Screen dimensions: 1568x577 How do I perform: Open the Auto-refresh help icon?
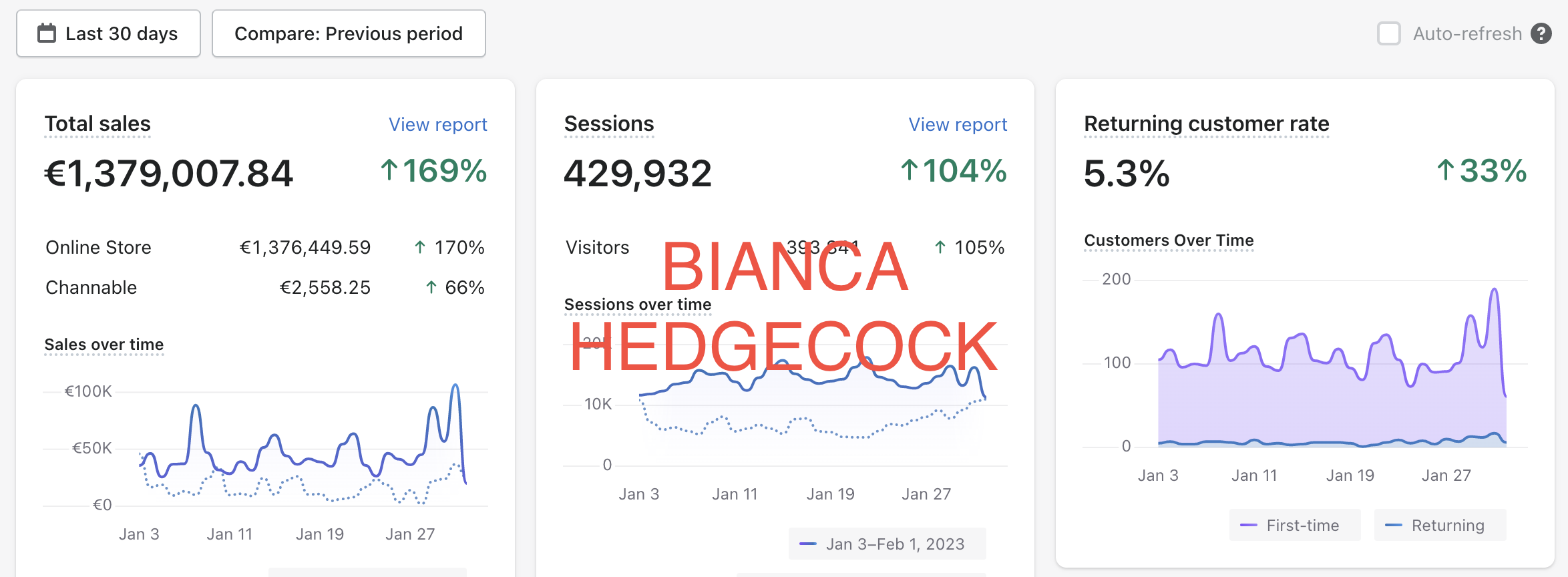1541,33
